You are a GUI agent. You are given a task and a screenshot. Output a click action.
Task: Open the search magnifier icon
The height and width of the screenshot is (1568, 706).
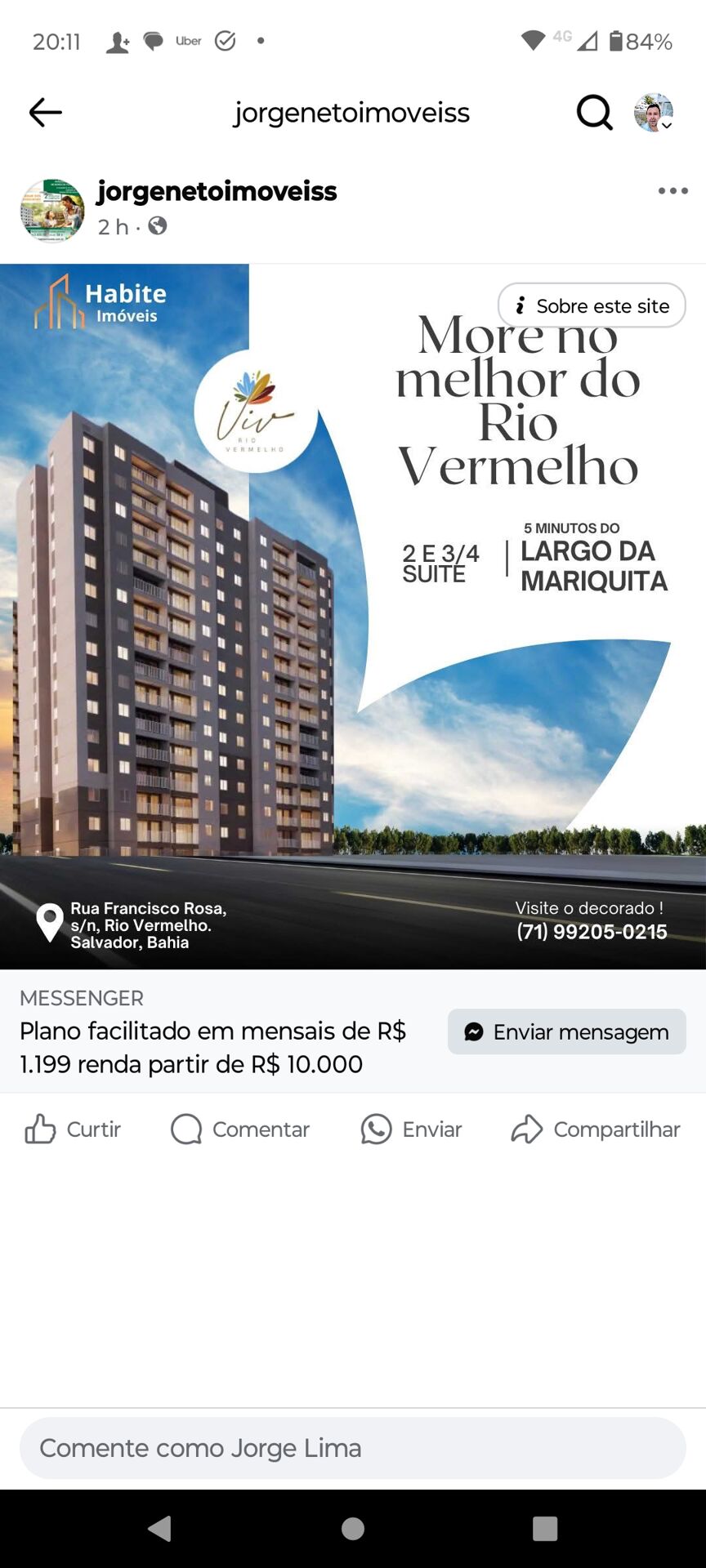(x=595, y=113)
